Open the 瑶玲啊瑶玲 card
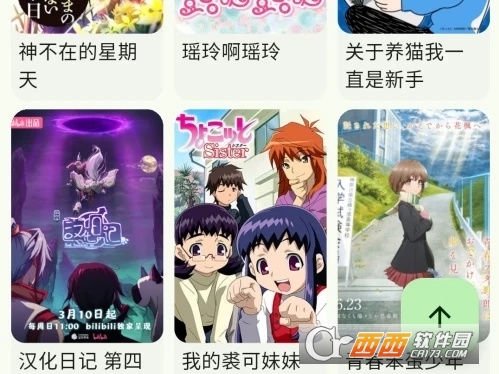The image size is (499, 374). click(250, 50)
